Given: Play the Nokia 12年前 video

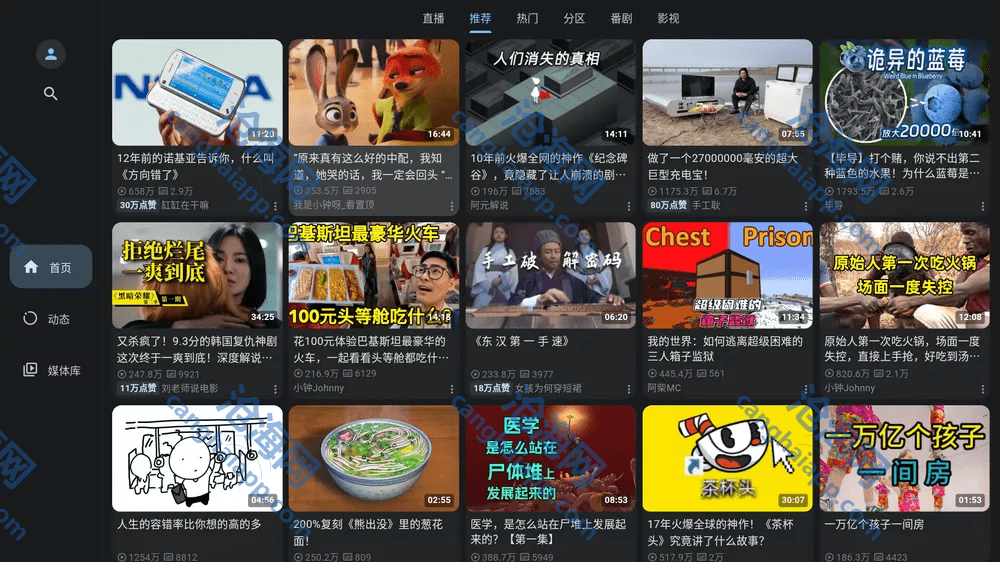Looking at the screenshot, I should [x=197, y=92].
